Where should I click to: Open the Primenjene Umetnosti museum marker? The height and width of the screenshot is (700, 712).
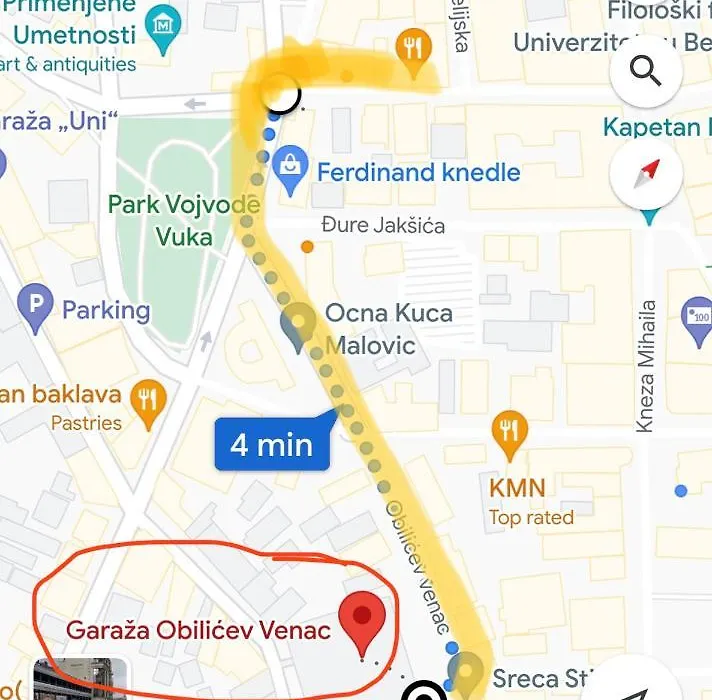point(161,27)
